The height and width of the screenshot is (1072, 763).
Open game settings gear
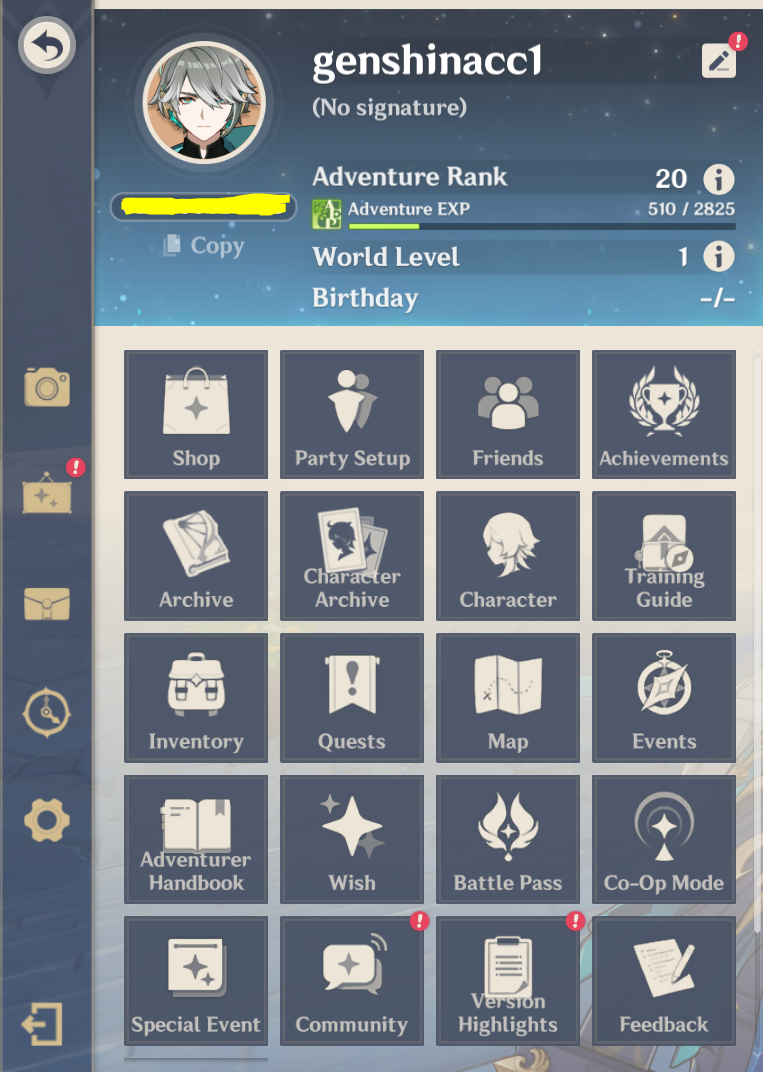(47, 821)
